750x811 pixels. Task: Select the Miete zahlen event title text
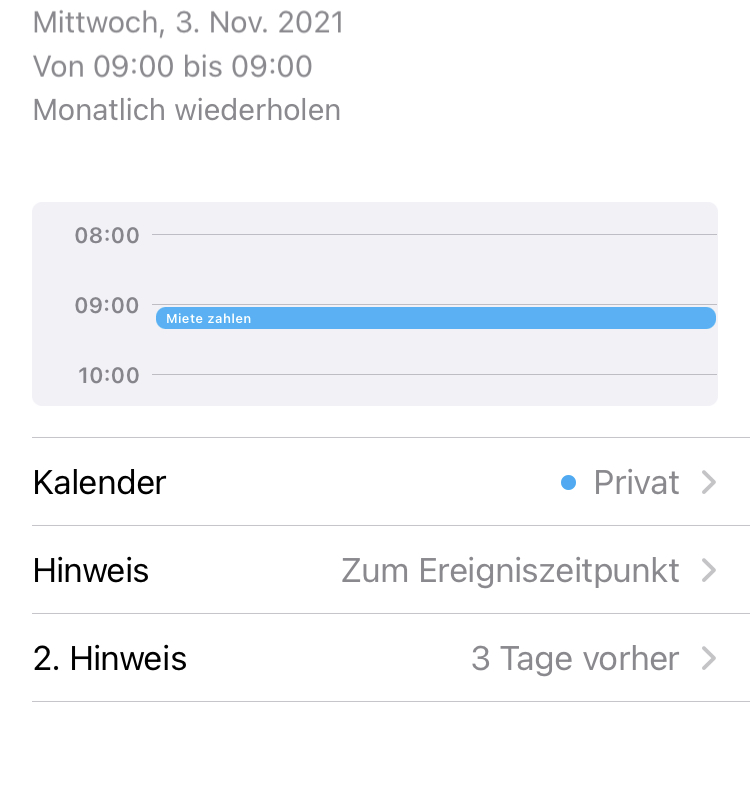click(x=207, y=318)
